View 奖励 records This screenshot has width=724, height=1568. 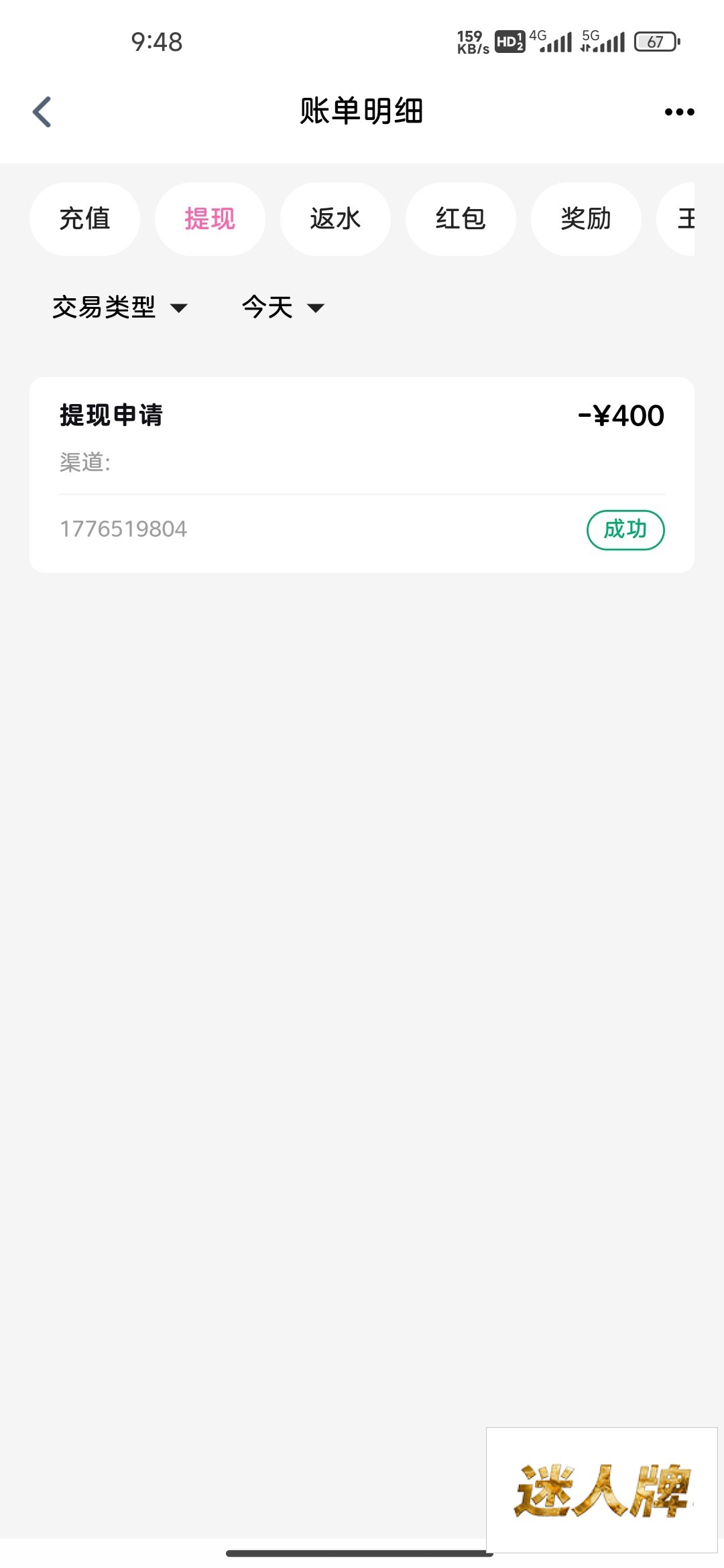click(586, 219)
